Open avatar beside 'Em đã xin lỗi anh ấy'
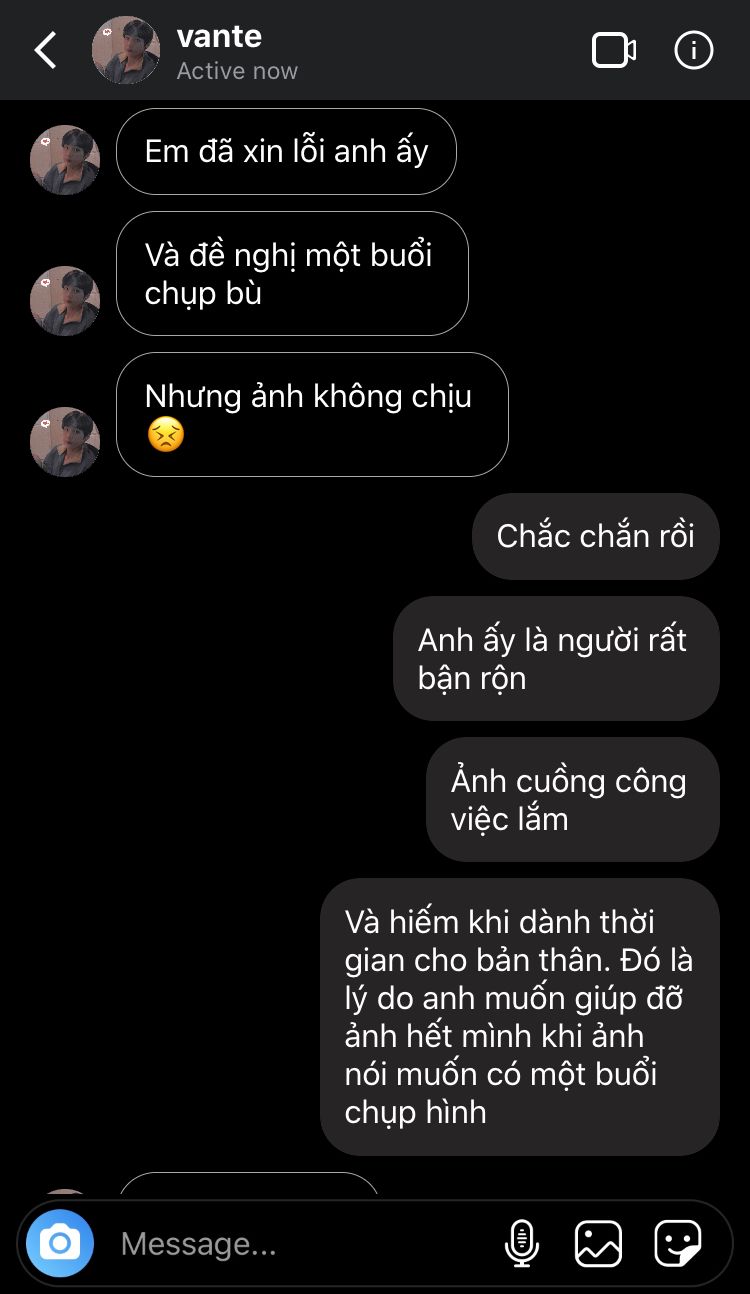The width and height of the screenshot is (750, 1294). point(65,159)
